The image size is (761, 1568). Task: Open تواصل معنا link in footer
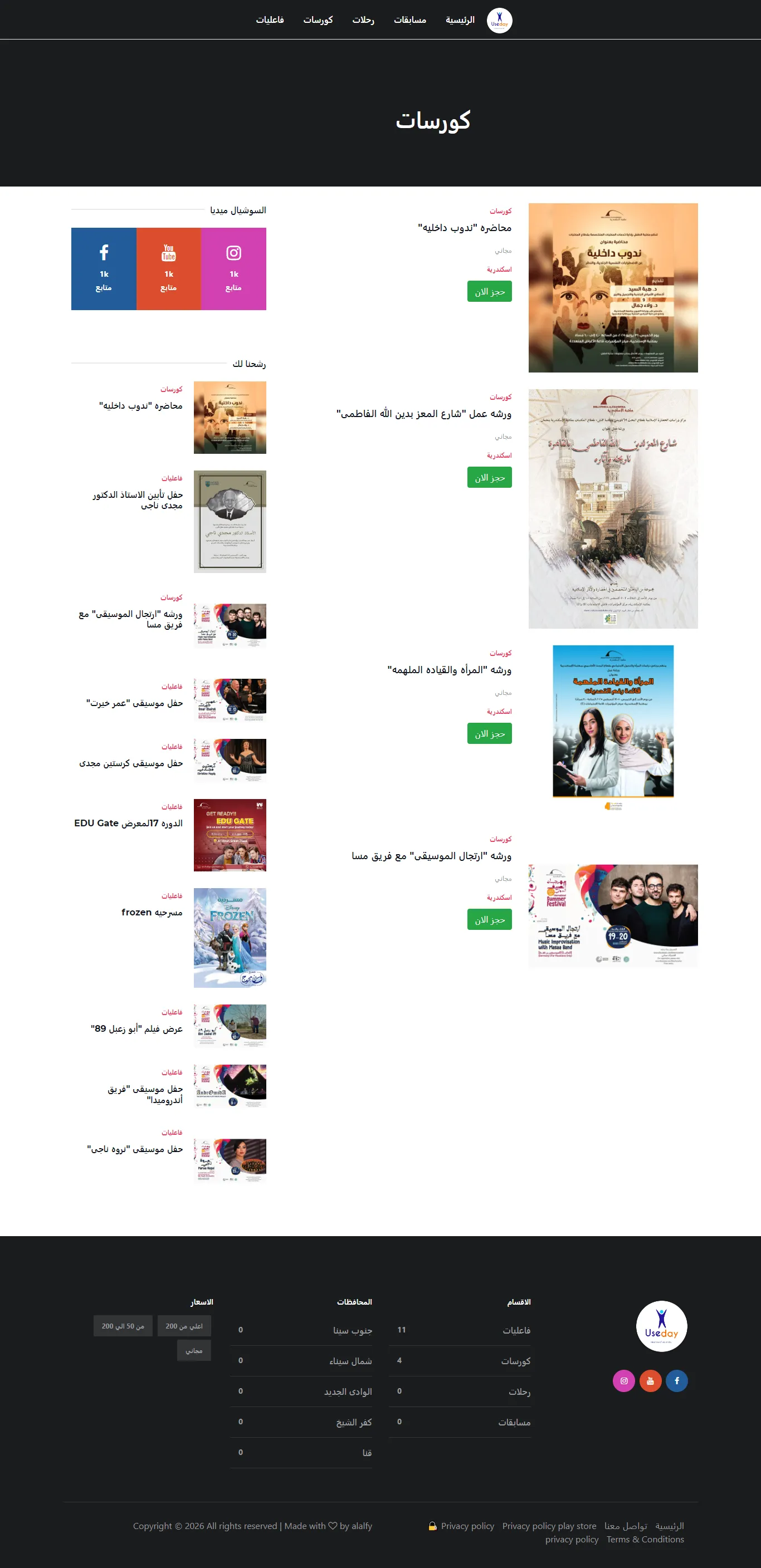(x=625, y=1526)
